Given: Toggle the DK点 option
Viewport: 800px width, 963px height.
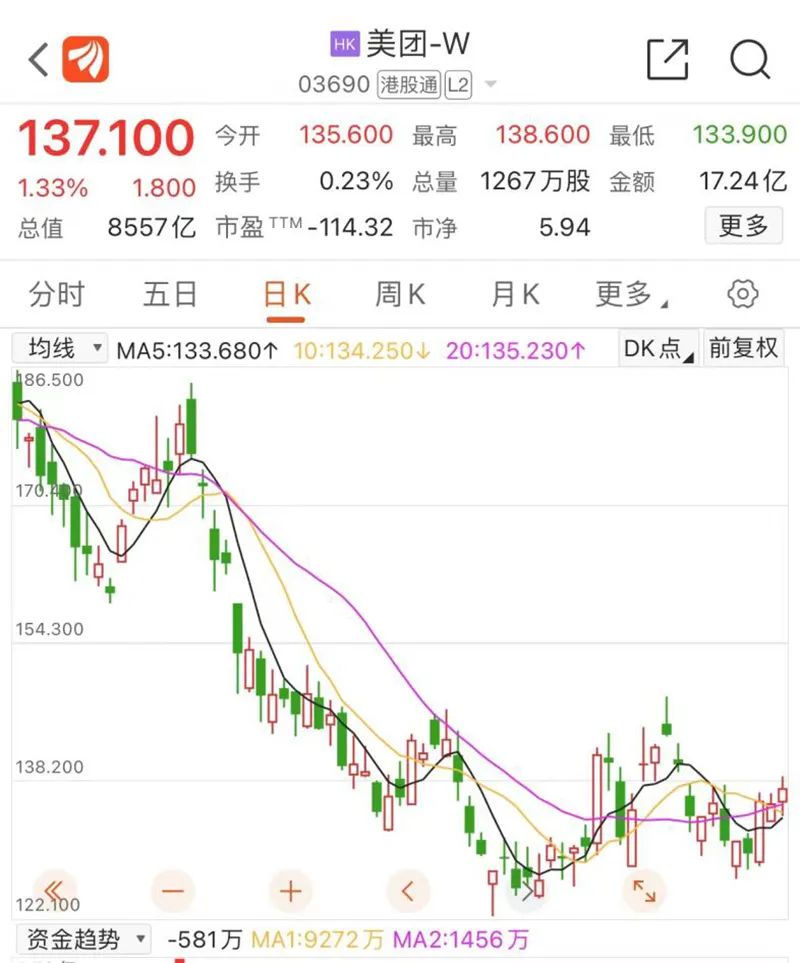Looking at the screenshot, I should [658, 349].
